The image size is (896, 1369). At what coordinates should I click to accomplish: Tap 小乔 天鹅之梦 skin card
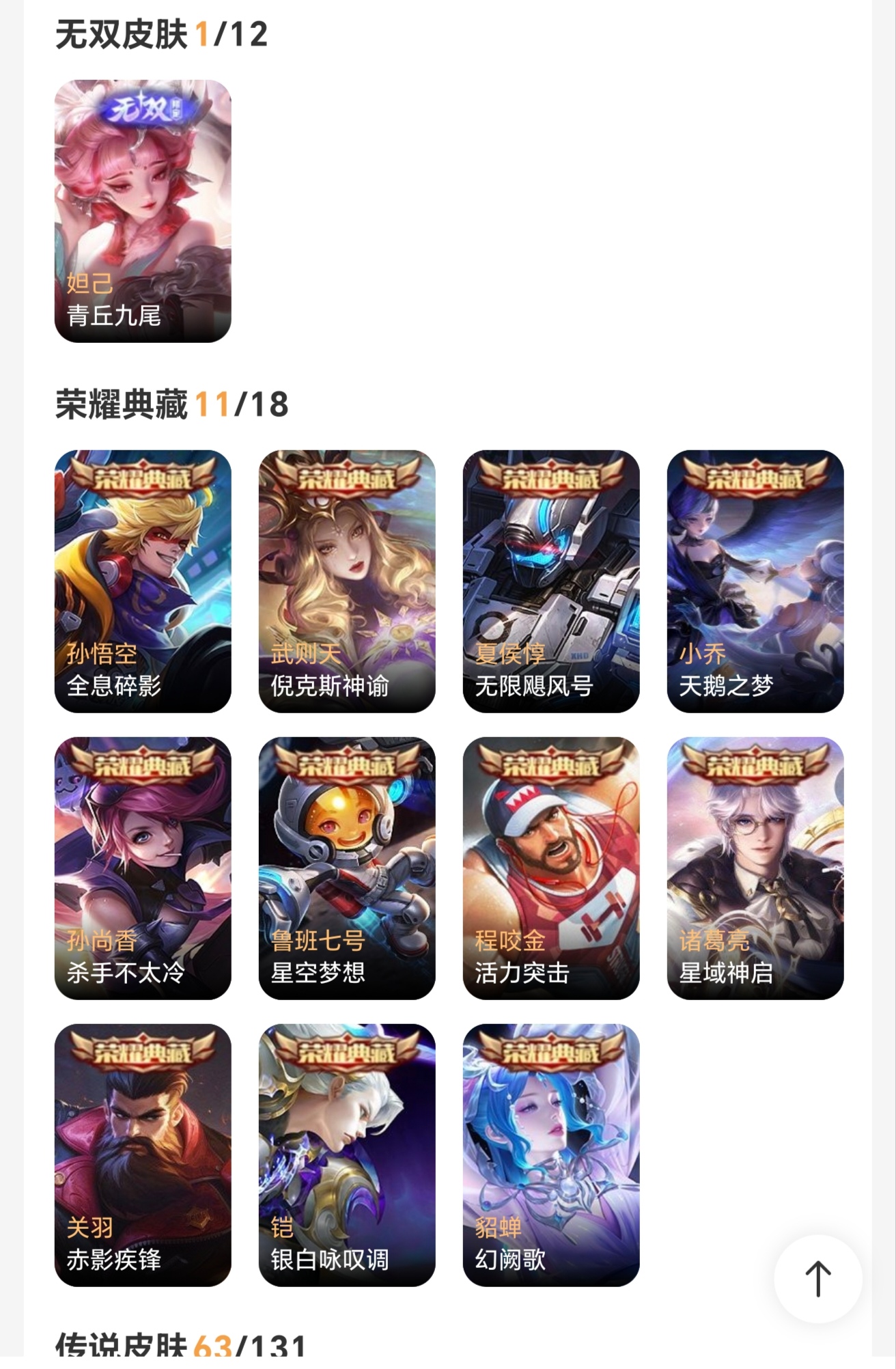(755, 581)
